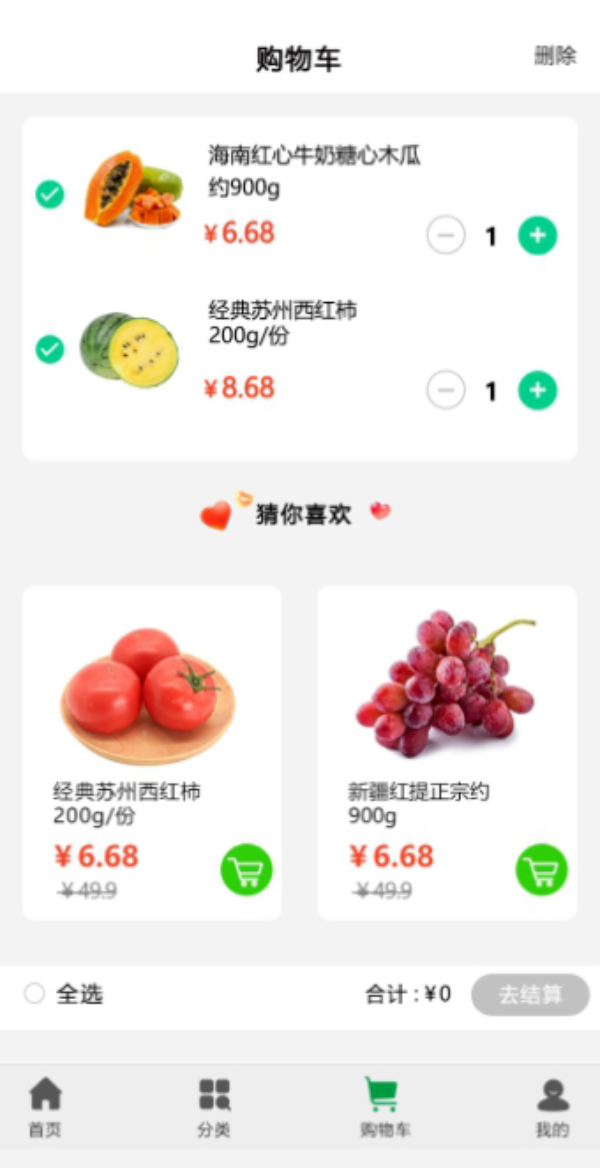Open the 新疆红提正宗 product card
Viewport: 600px width, 1168px height.
pyautogui.click(x=446, y=700)
